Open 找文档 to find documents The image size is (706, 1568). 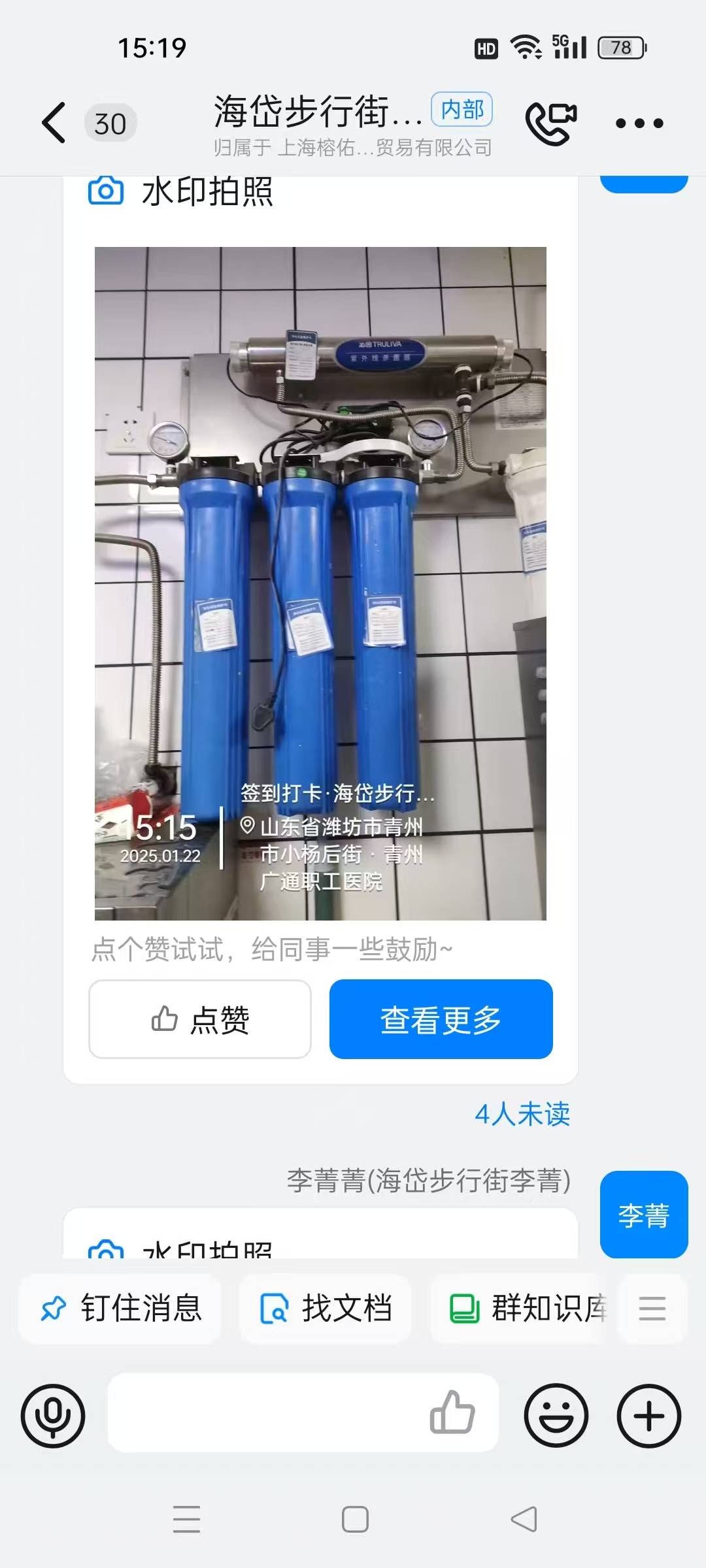pyautogui.click(x=325, y=1309)
